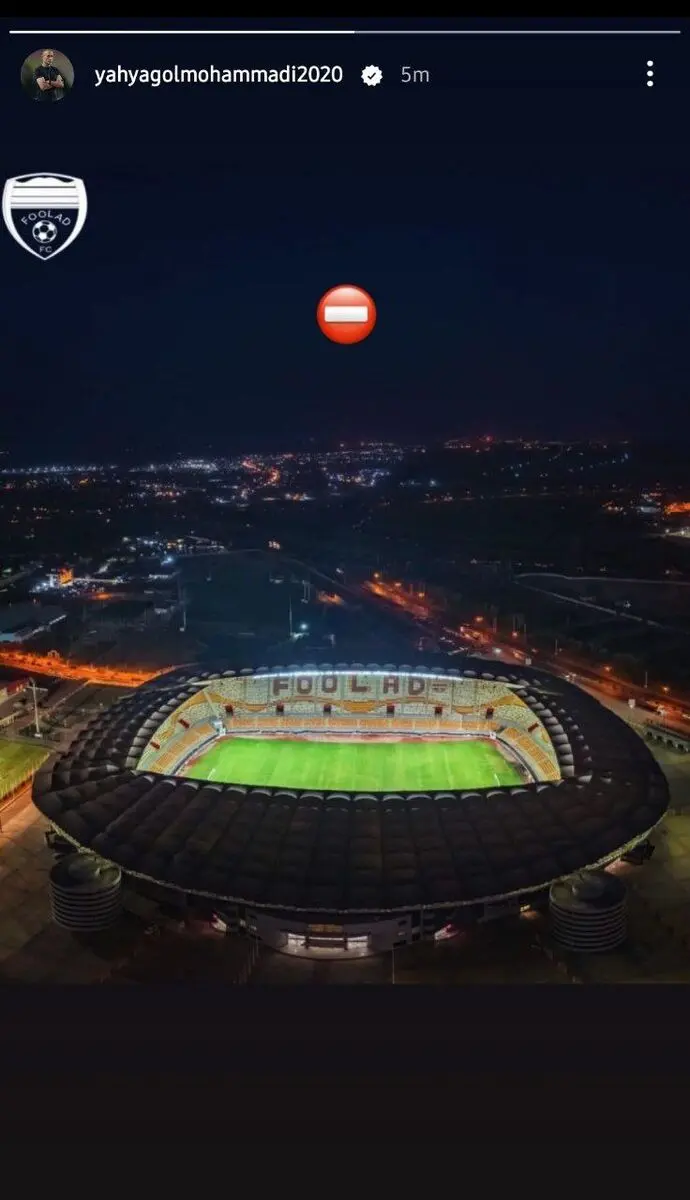Open the yahyagolmohammadi2020 profile
The height and width of the screenshot is (1200, 690).
tap(218, 75)
